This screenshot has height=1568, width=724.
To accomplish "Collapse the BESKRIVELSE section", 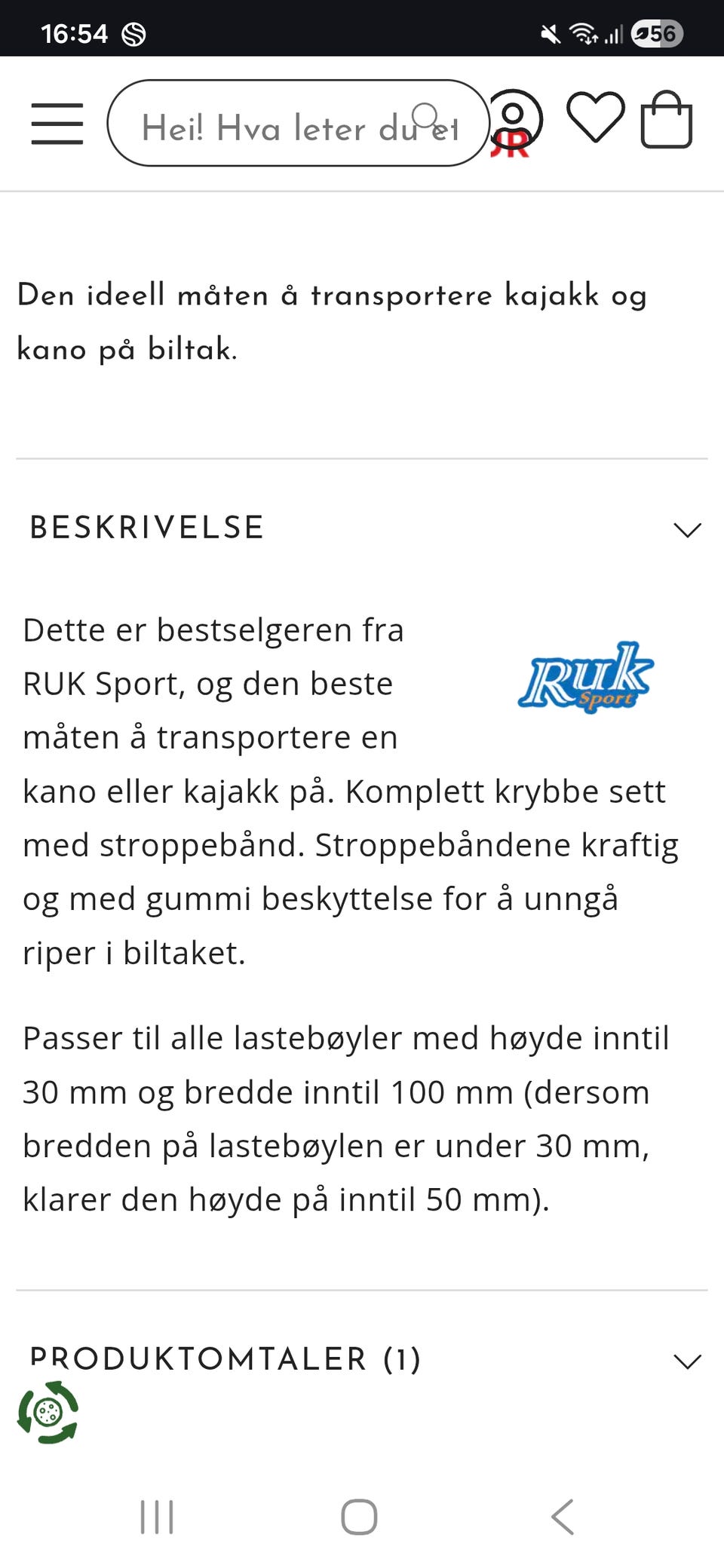I will [x=362, y=528].
